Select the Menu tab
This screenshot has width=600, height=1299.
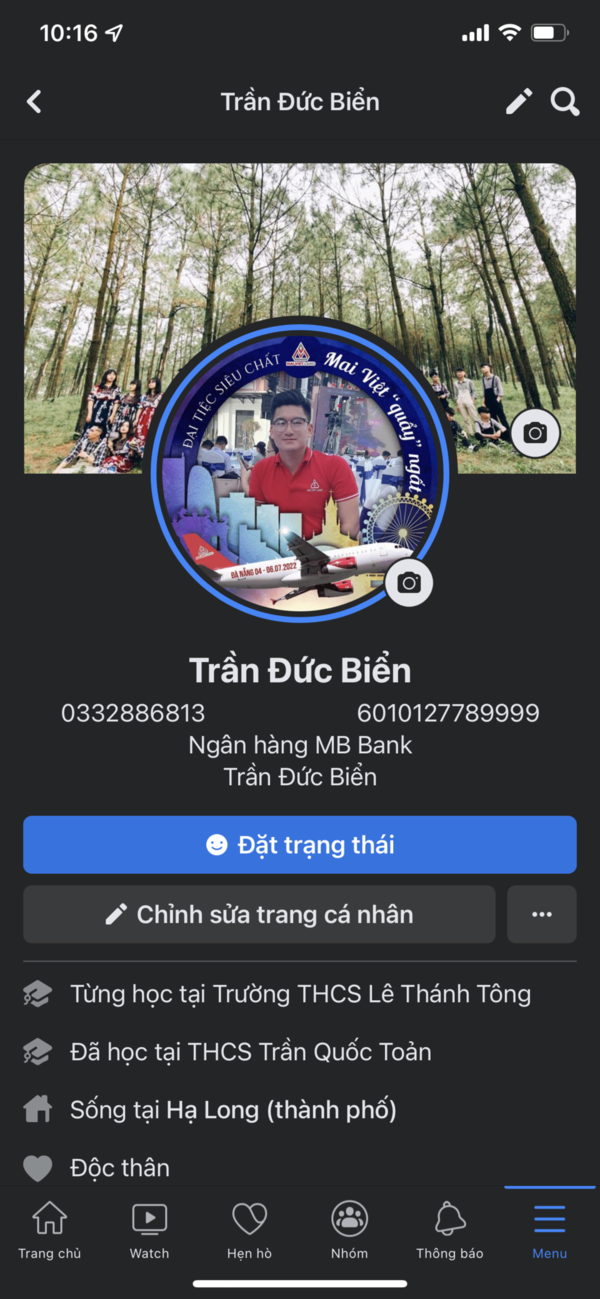click(x=549, y=1230)
